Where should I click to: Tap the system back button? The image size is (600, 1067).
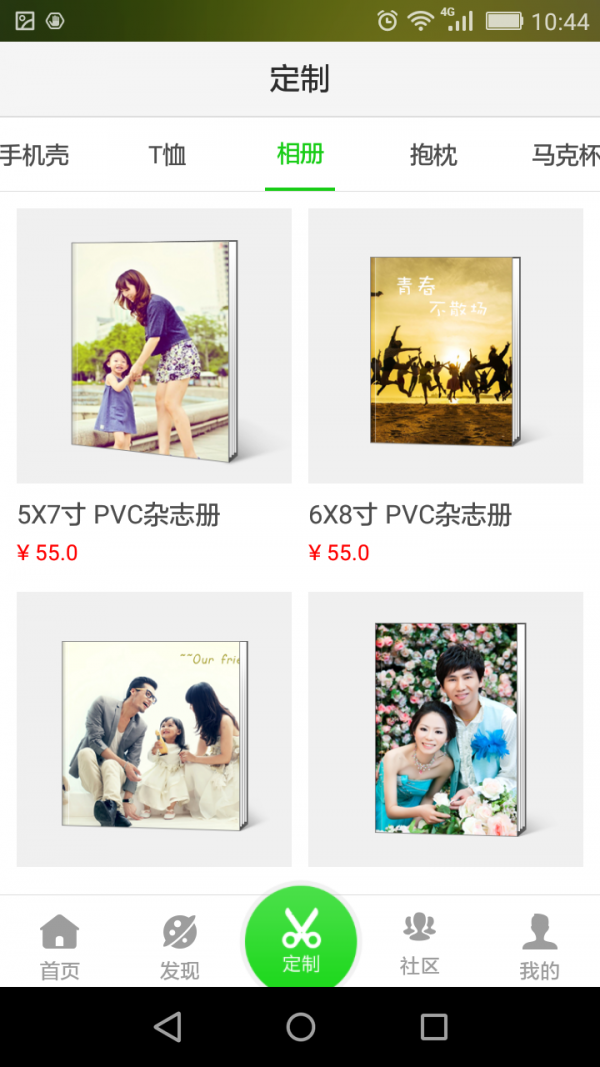[168, 1026]
